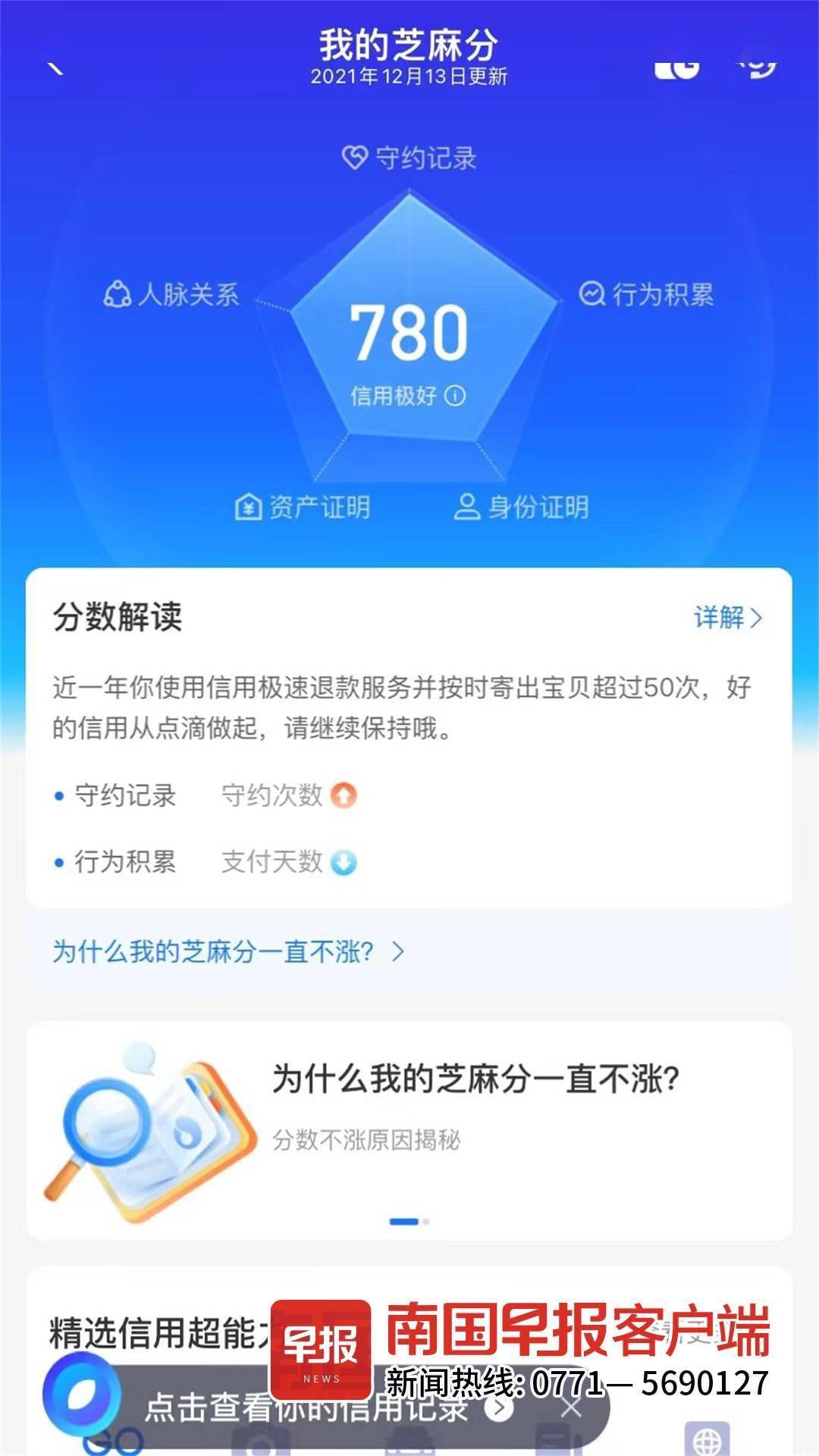Tap the circular arrow inside the banner
Viewport: 819px width, 1456px height.
(498, 1408)
